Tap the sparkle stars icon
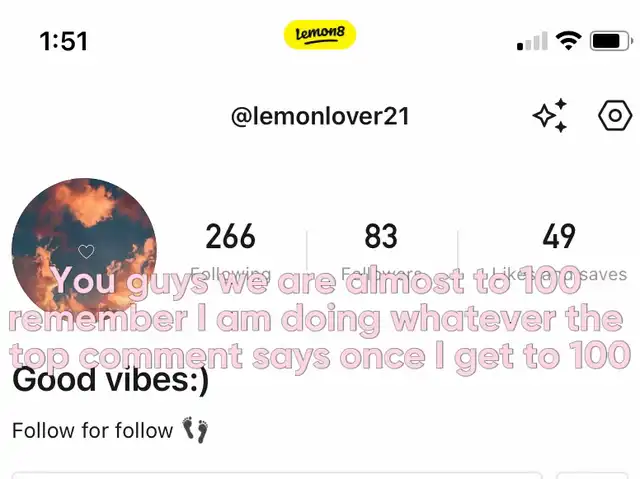Screen dimensions: 640x479 pyautogui.click(x=550, y=115)
